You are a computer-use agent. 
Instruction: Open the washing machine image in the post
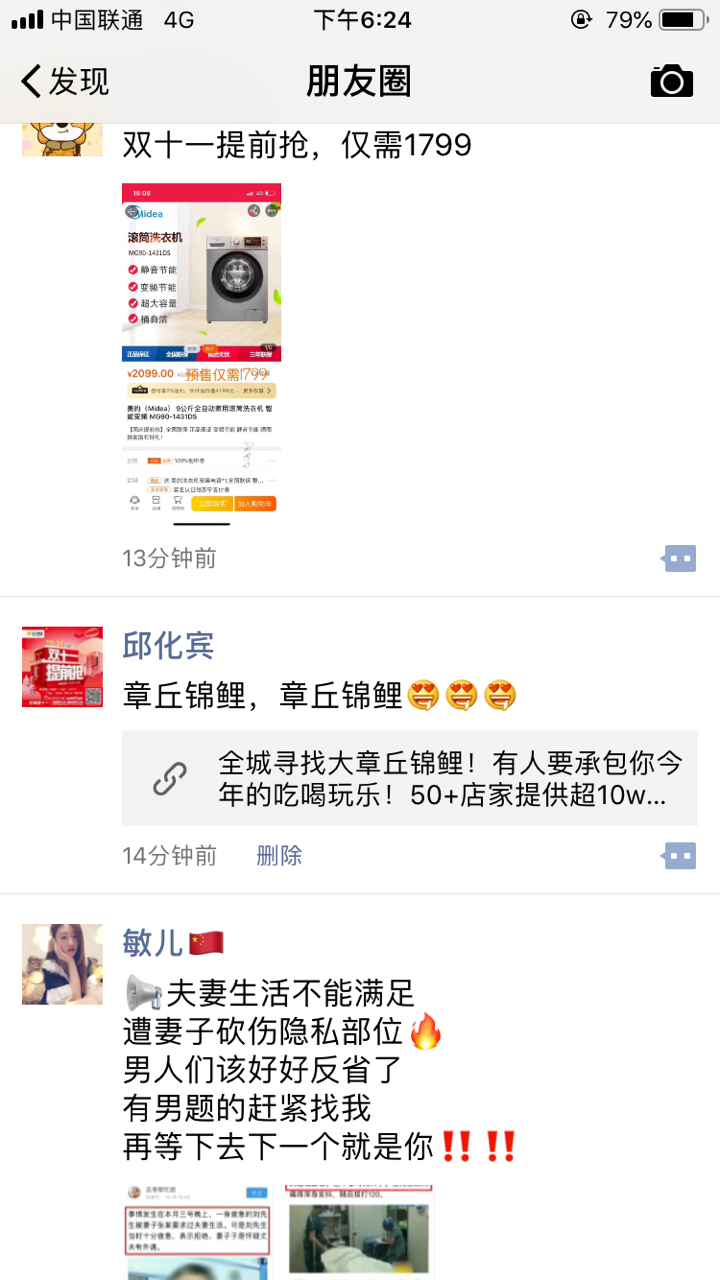tap(201, 348)
